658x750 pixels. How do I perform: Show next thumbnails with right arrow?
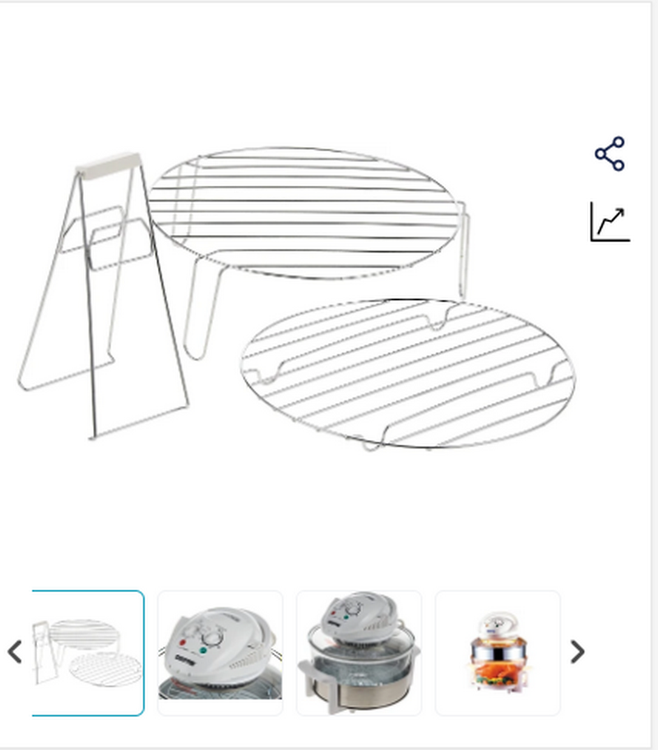pyautogui.click(x=577, y=653)
